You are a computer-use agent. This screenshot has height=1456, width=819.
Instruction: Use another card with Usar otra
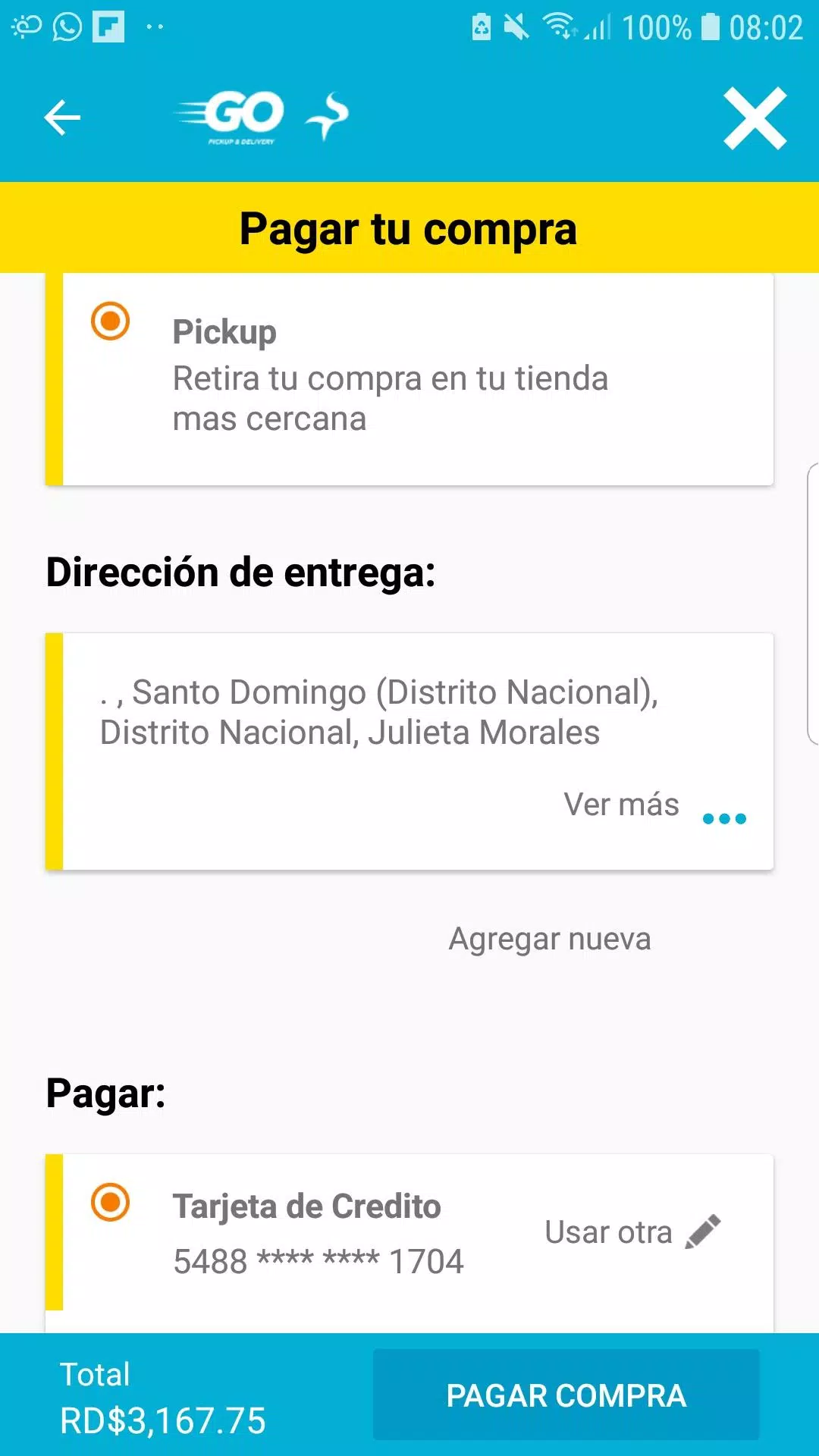[x=632, y=1232]
